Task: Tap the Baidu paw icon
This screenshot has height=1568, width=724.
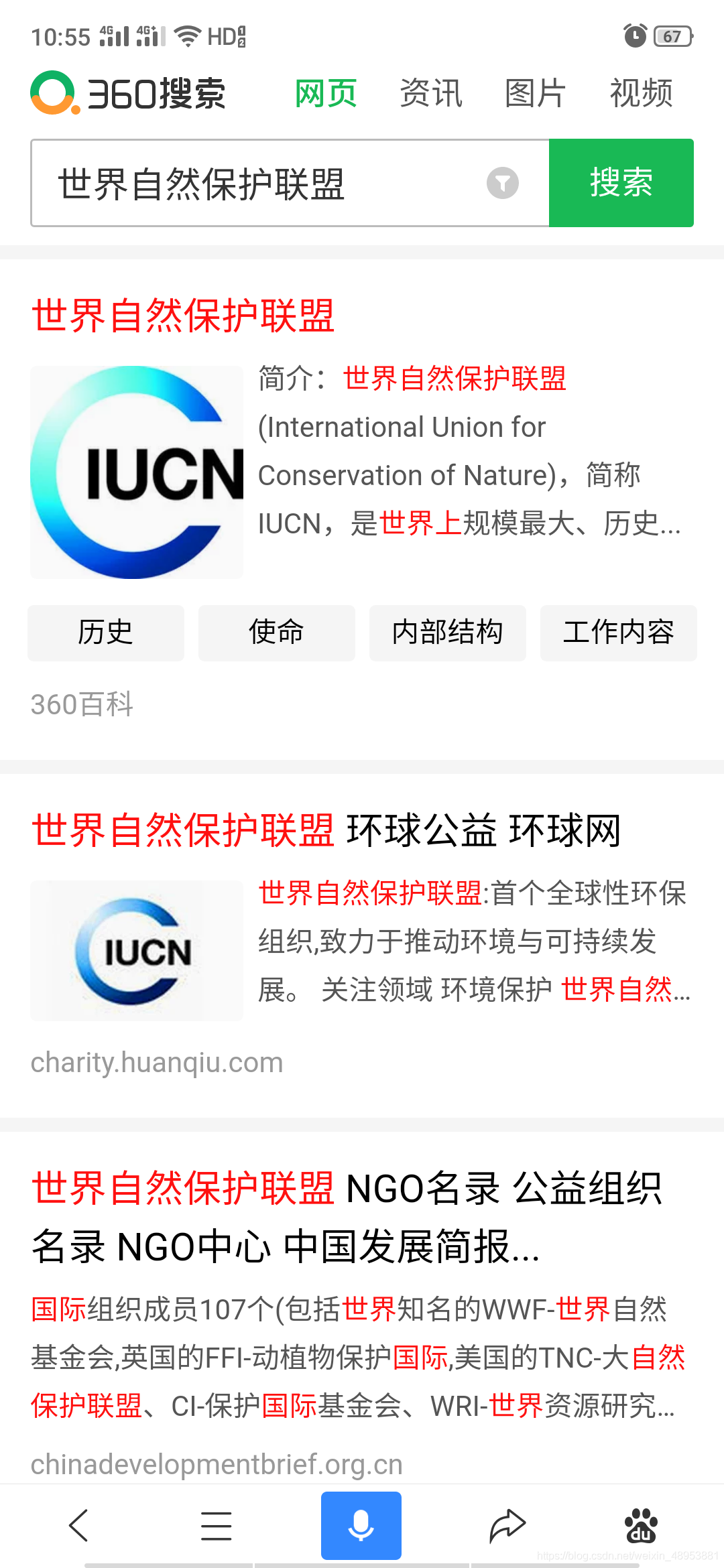Action: pos(640,1525)
